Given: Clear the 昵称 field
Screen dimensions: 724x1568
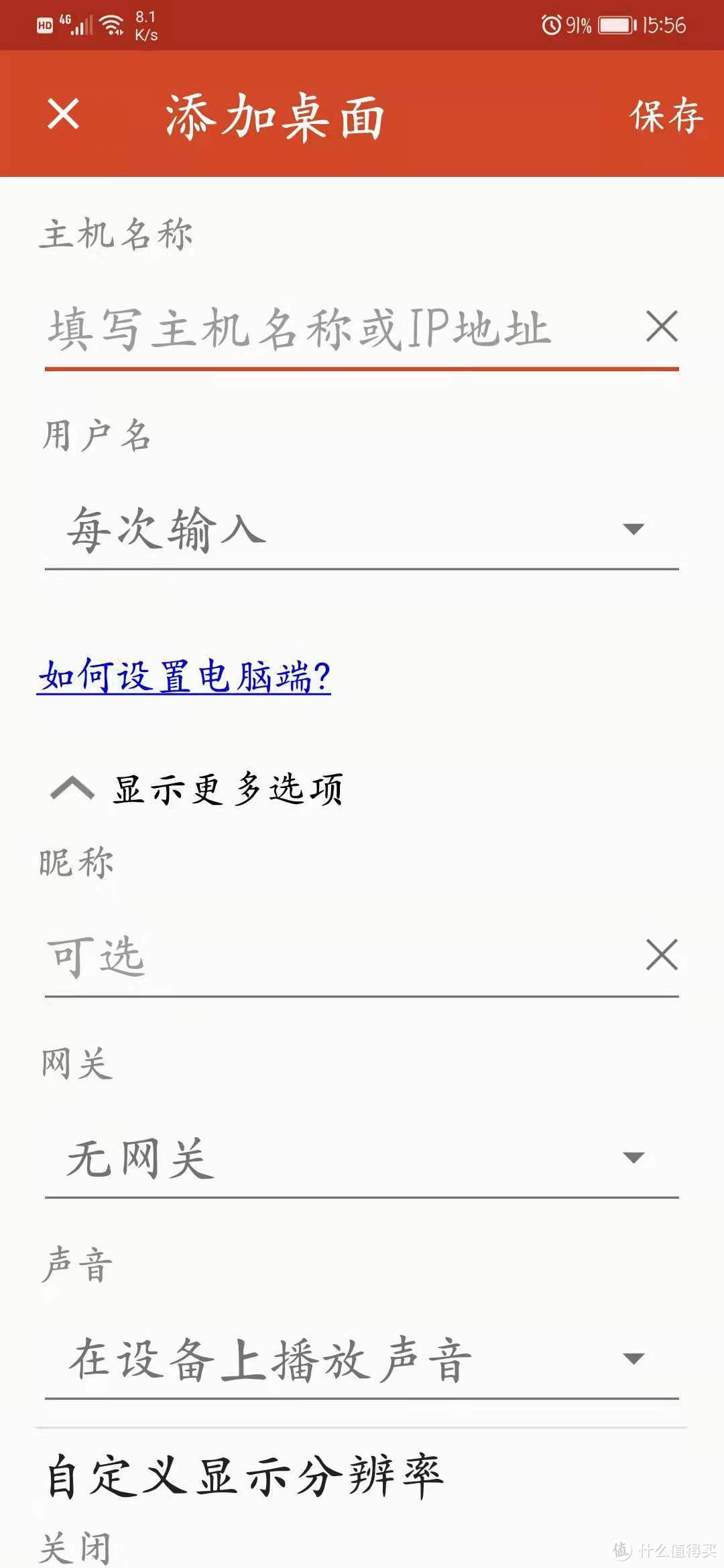Looking at the screenshot, I should coord(662,955).
